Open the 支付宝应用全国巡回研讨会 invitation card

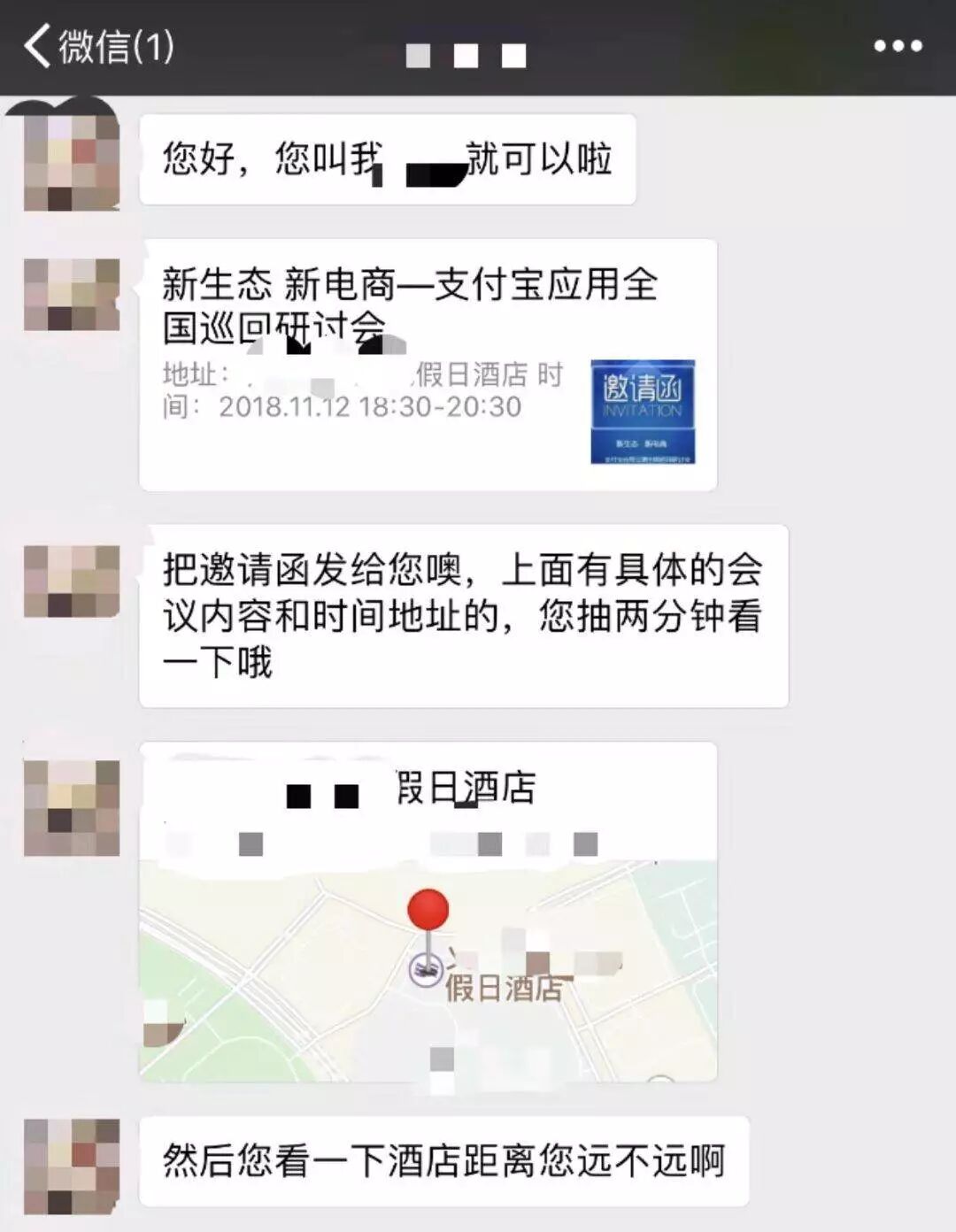428,365
